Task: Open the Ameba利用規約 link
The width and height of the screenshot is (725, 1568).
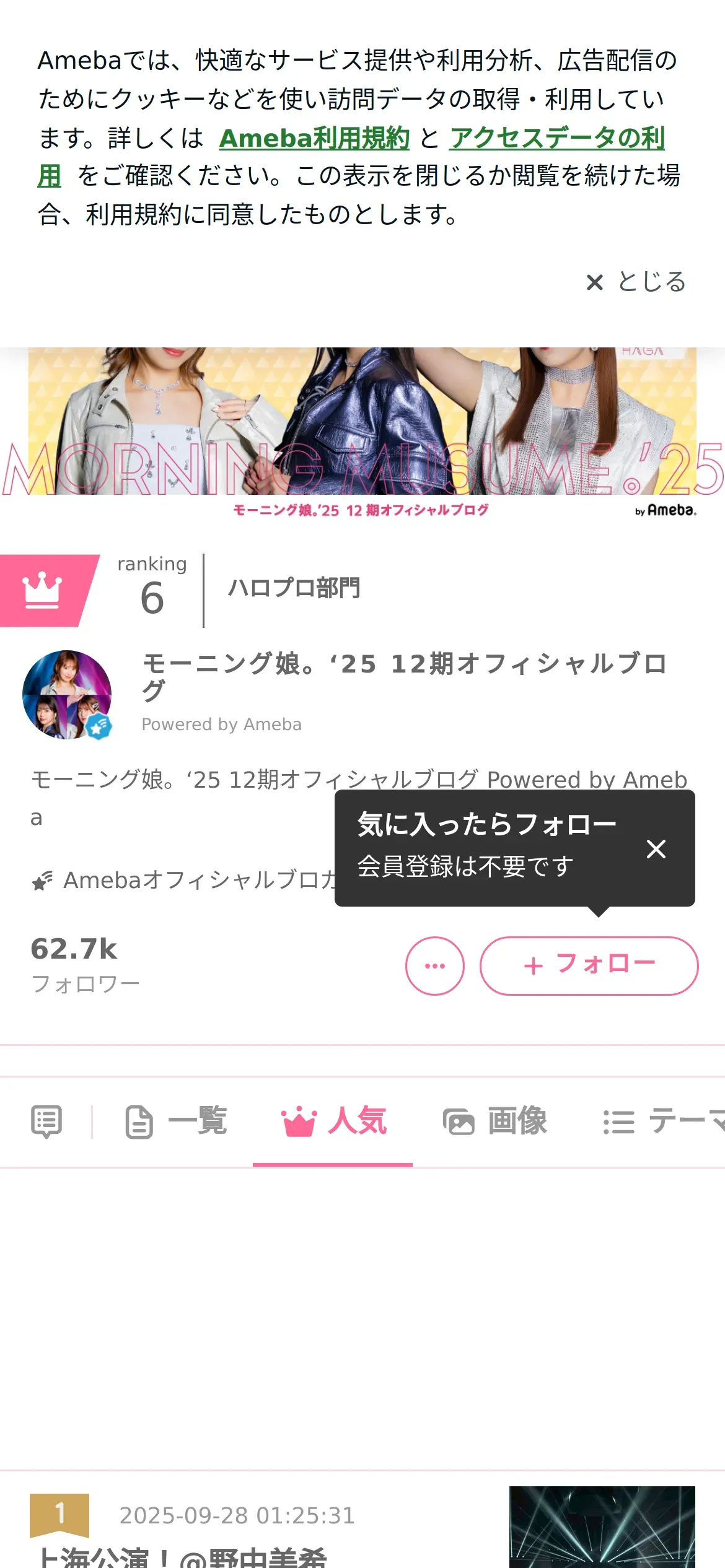Action: click(x=314, y=138)
